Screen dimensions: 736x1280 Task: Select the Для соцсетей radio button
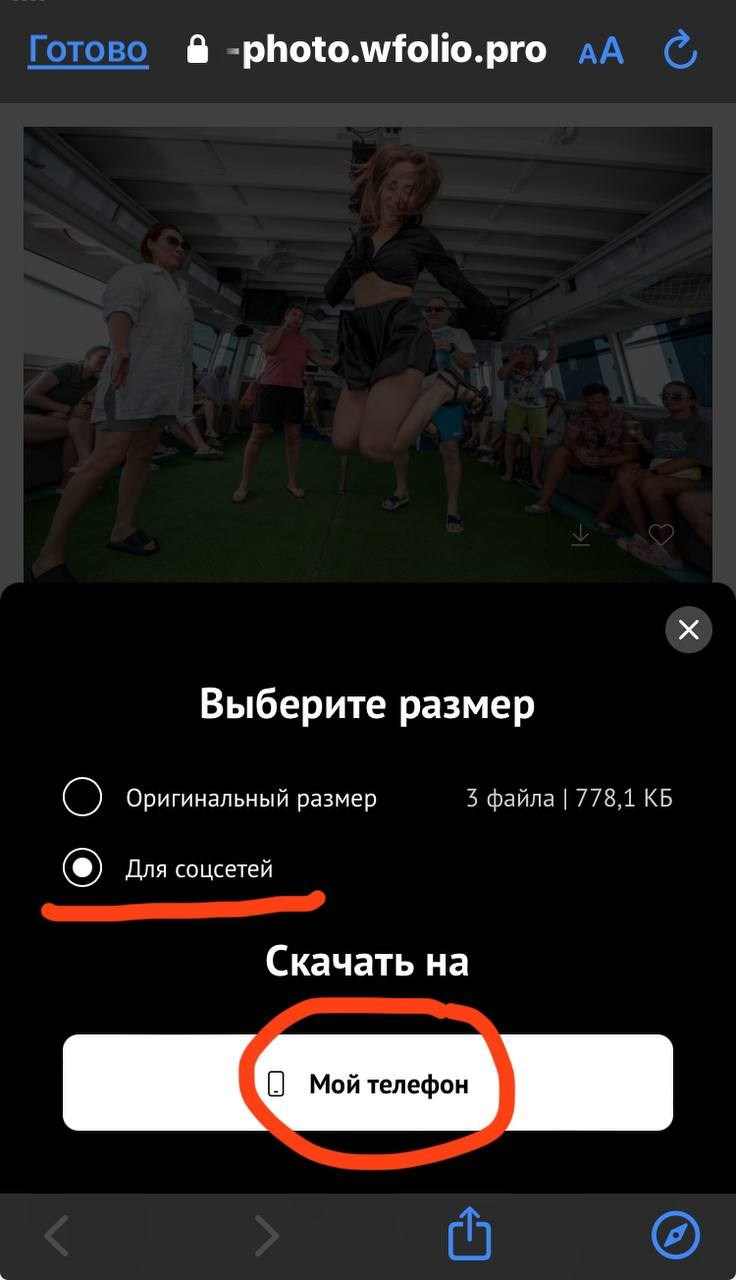coord(82,868)
